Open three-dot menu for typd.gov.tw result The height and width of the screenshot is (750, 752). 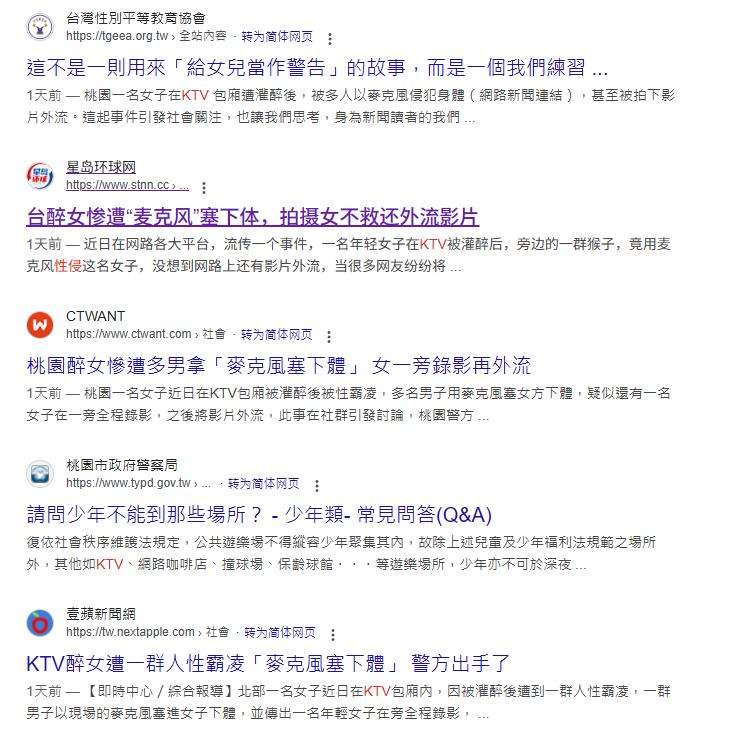317,485
